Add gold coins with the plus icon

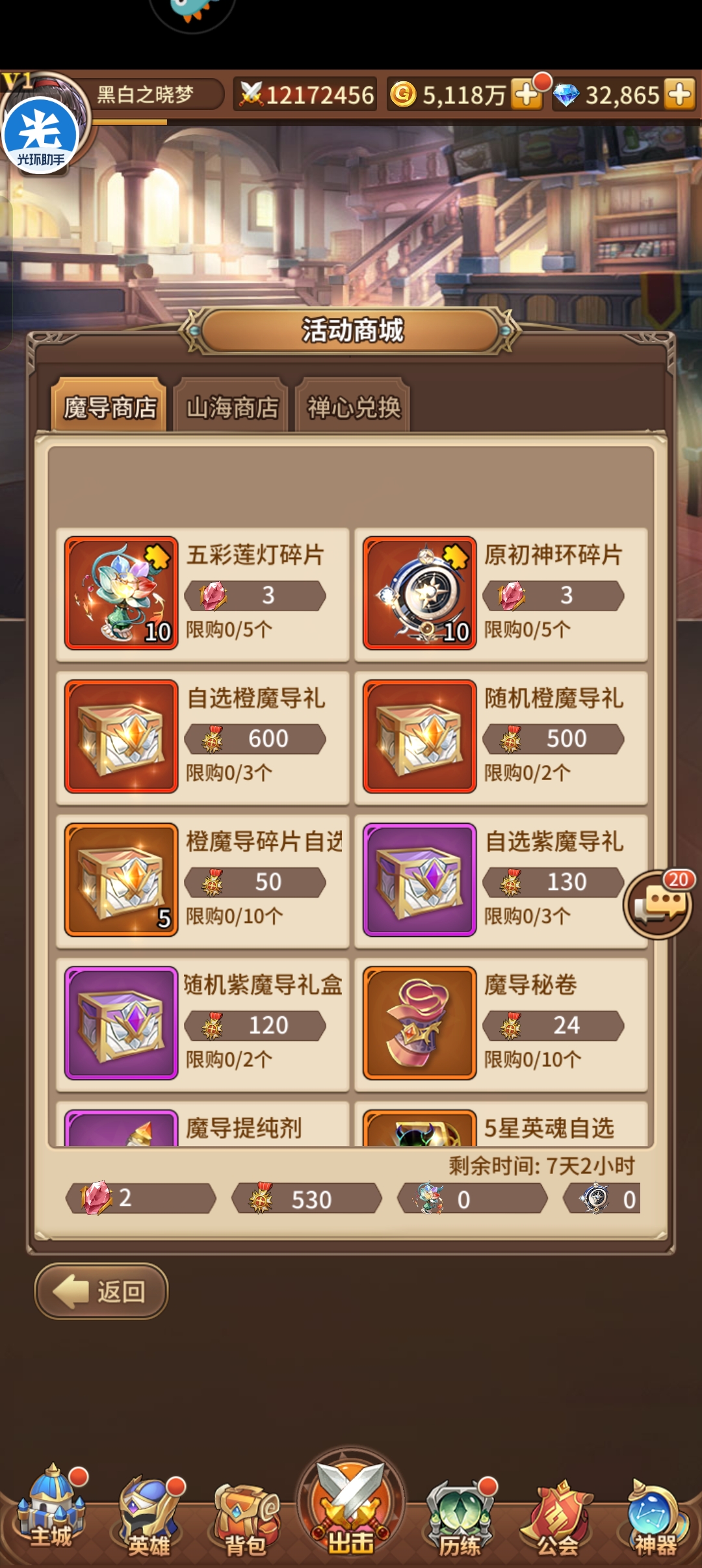(526, 95)
